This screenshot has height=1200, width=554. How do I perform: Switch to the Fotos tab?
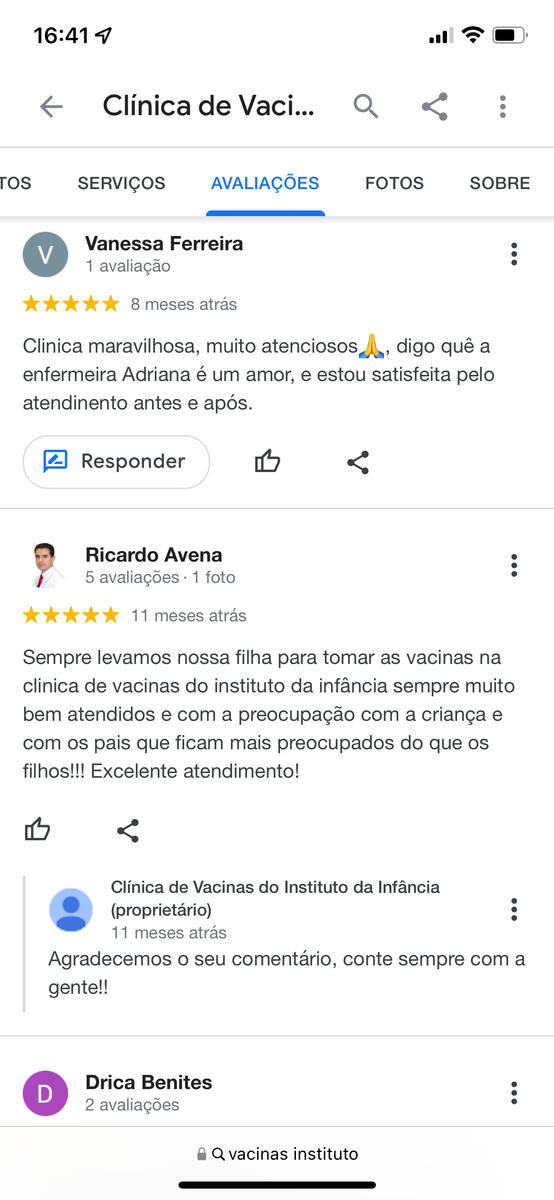[394, 183]
